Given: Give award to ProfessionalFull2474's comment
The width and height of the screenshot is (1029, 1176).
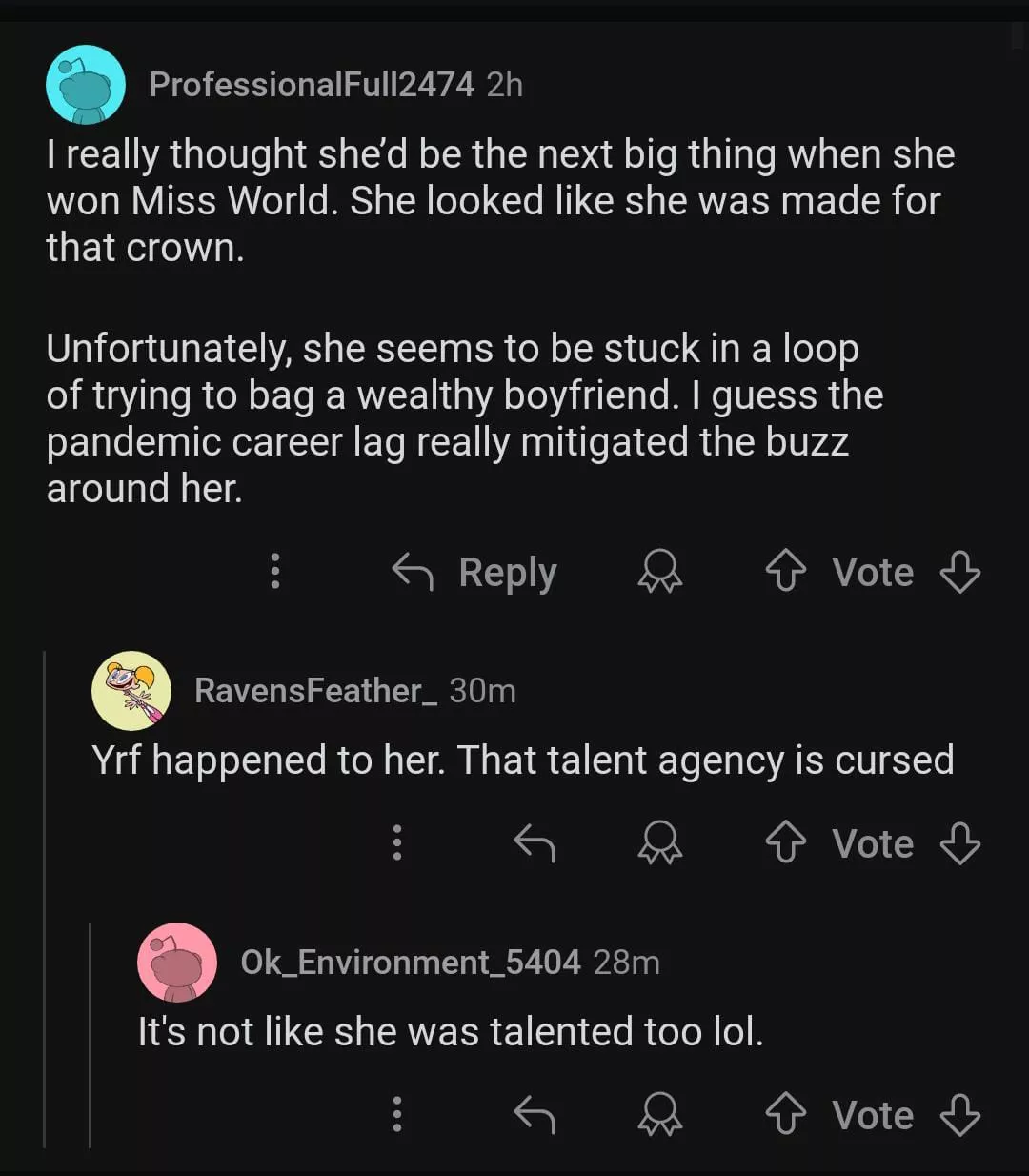Looking at the screenshot, I should coord(659,572).
